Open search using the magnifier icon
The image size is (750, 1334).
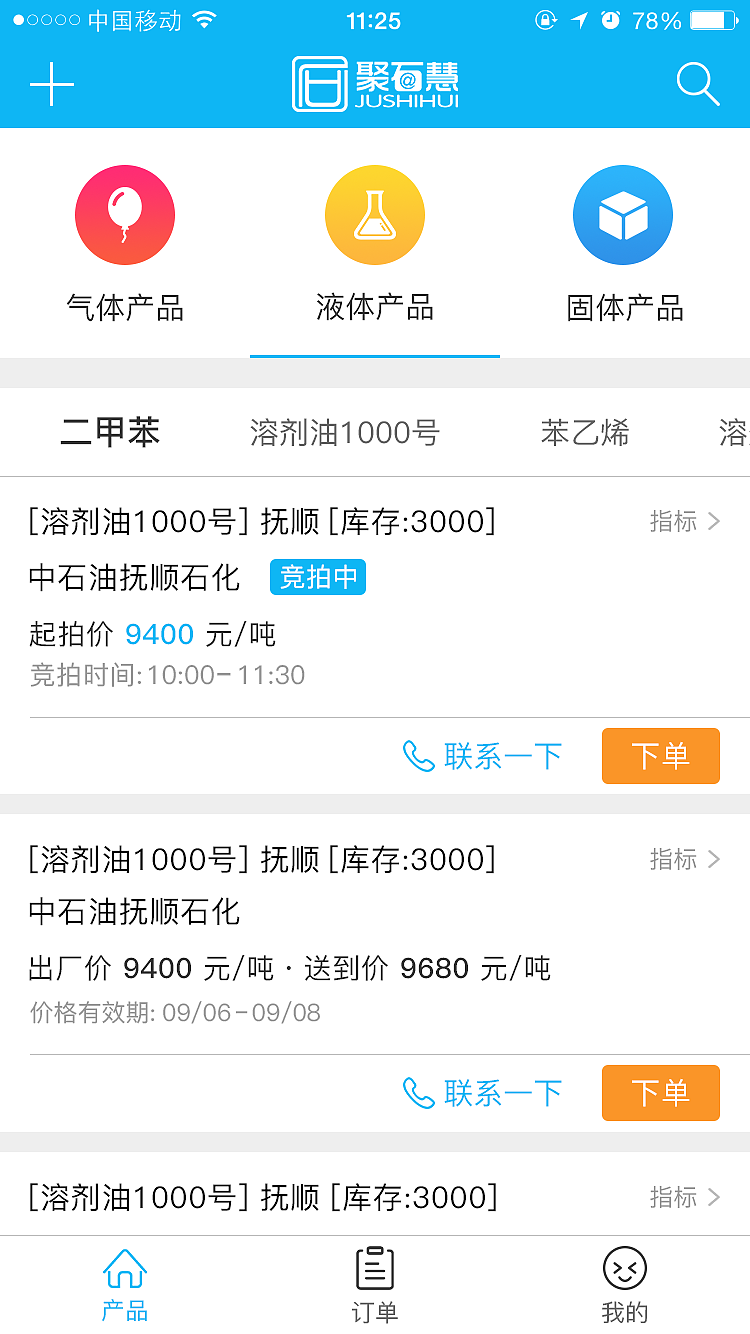click(x=697, y=84)
